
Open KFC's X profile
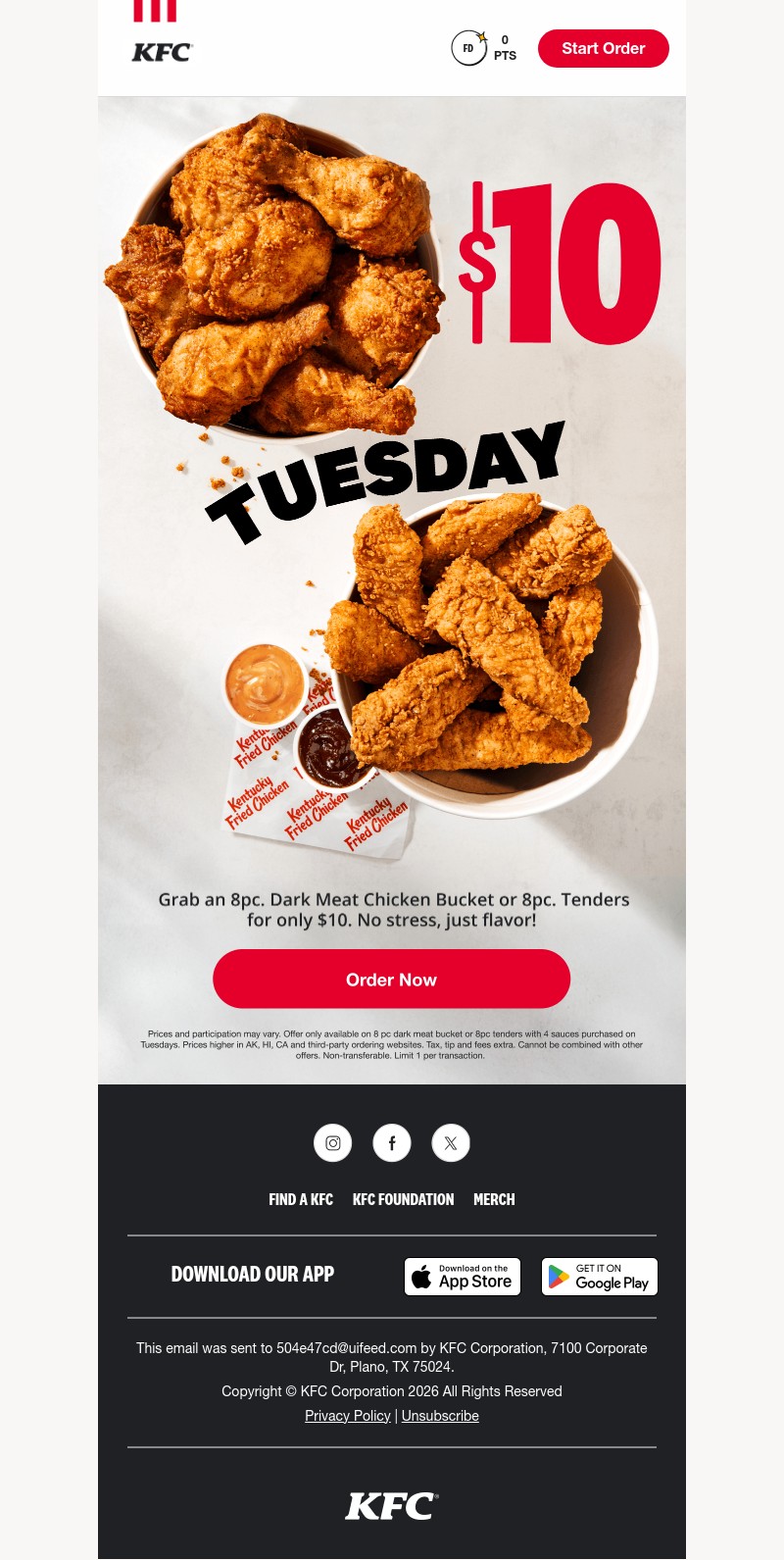(x=451, y=1142)
